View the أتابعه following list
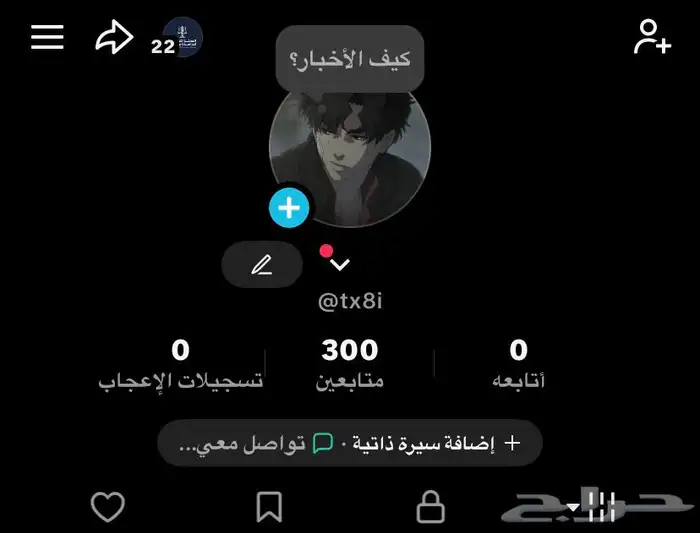Image resolution: width=700 pixels, height=533 pixels. [x=518, y=364]
